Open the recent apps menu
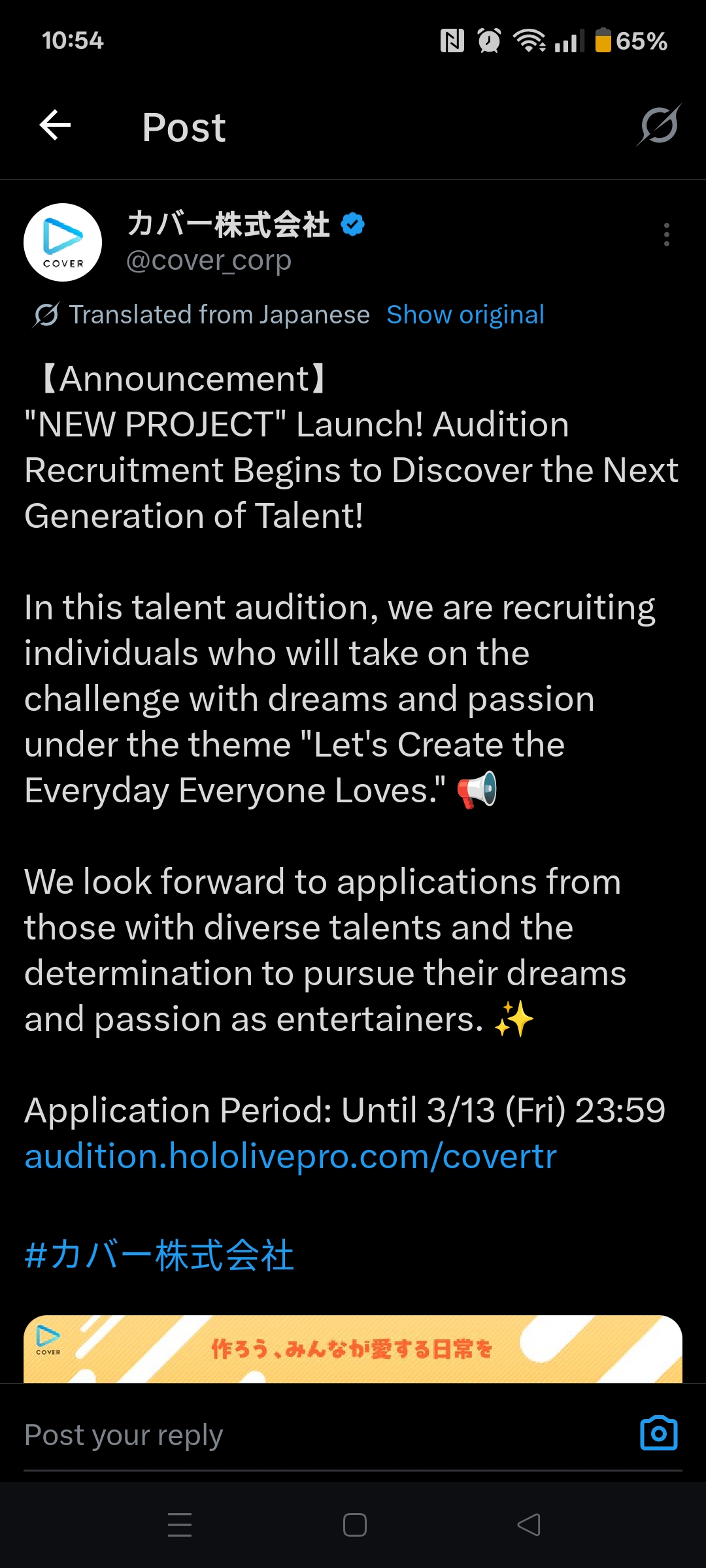 [x=180, y=1525]
